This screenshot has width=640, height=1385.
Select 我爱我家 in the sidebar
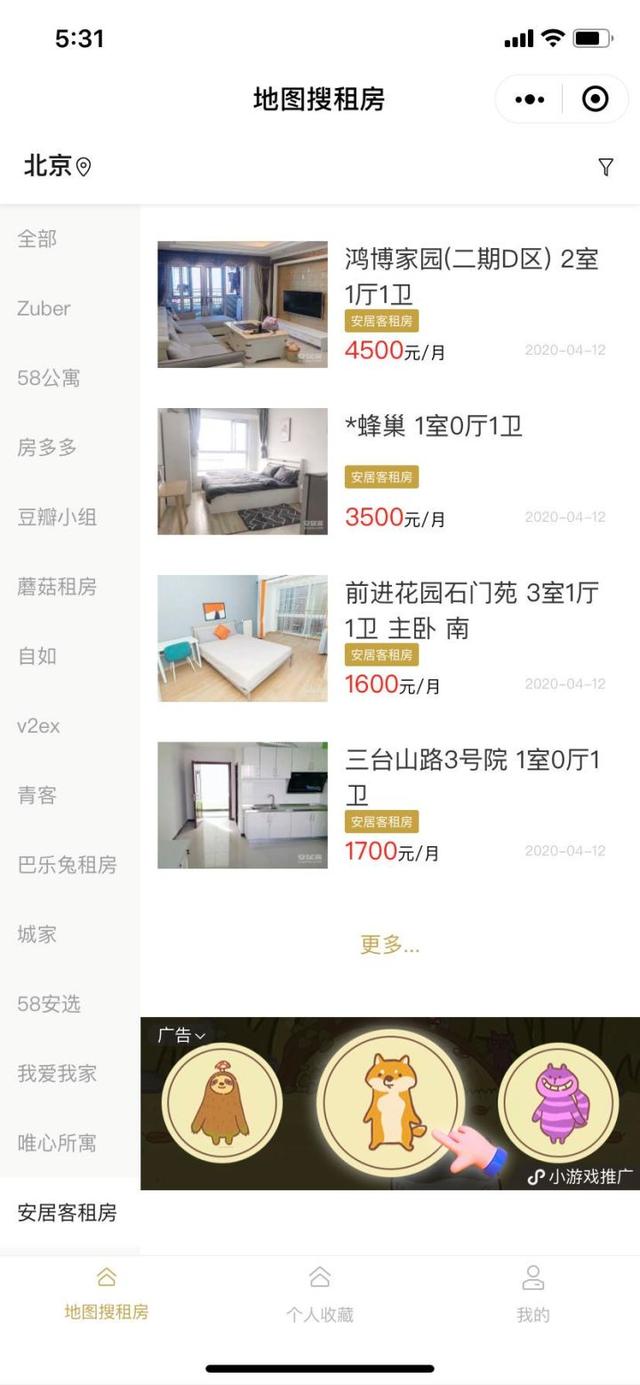(x=57, y=1073)
